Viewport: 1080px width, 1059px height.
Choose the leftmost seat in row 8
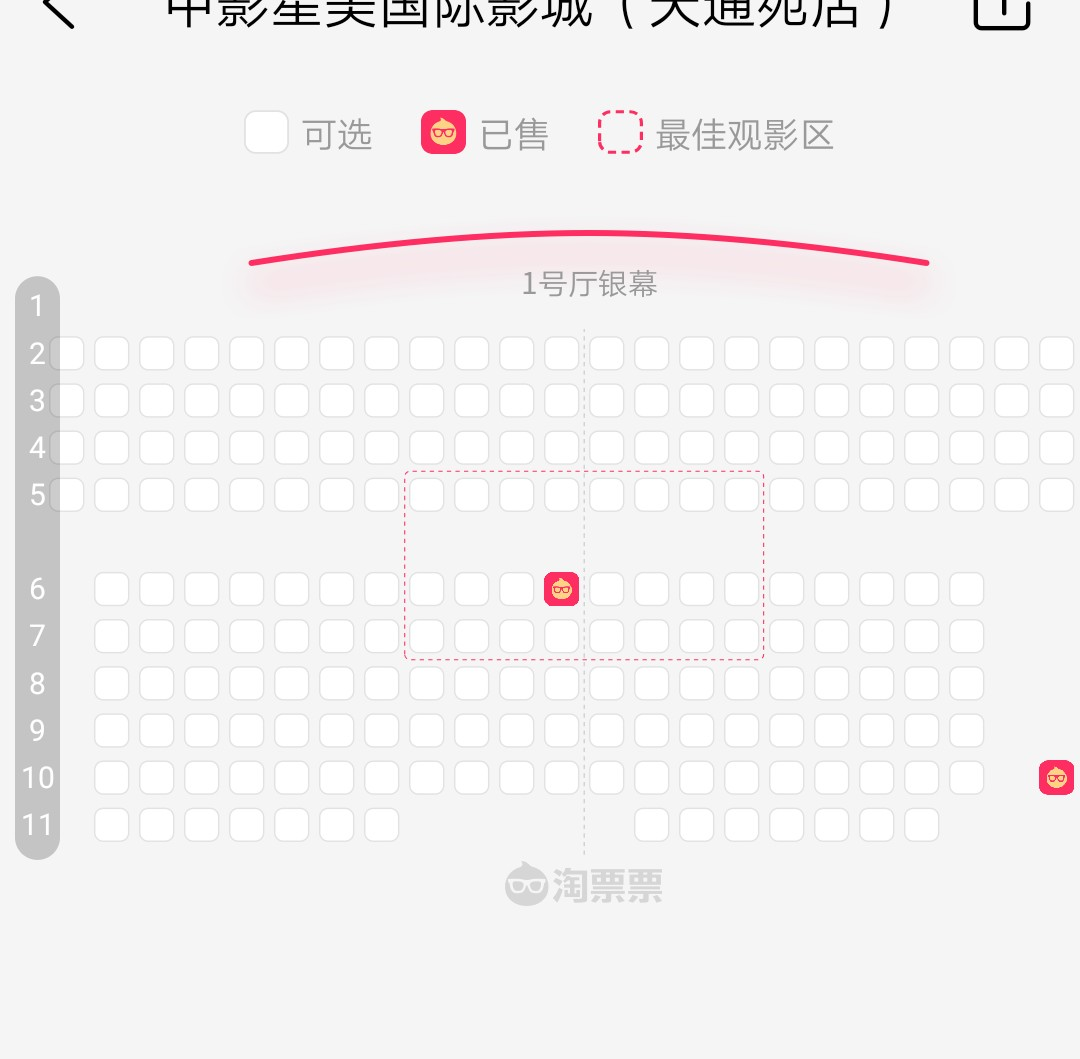click(x=112, y=683)
